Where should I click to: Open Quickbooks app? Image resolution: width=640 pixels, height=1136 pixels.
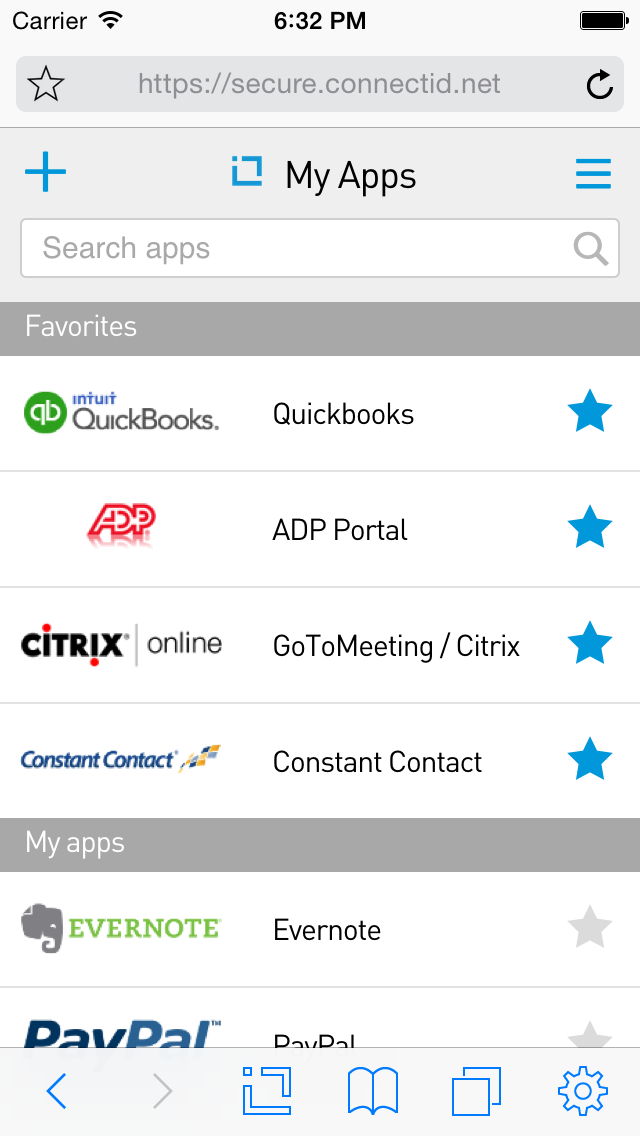(x=343, y=414)
